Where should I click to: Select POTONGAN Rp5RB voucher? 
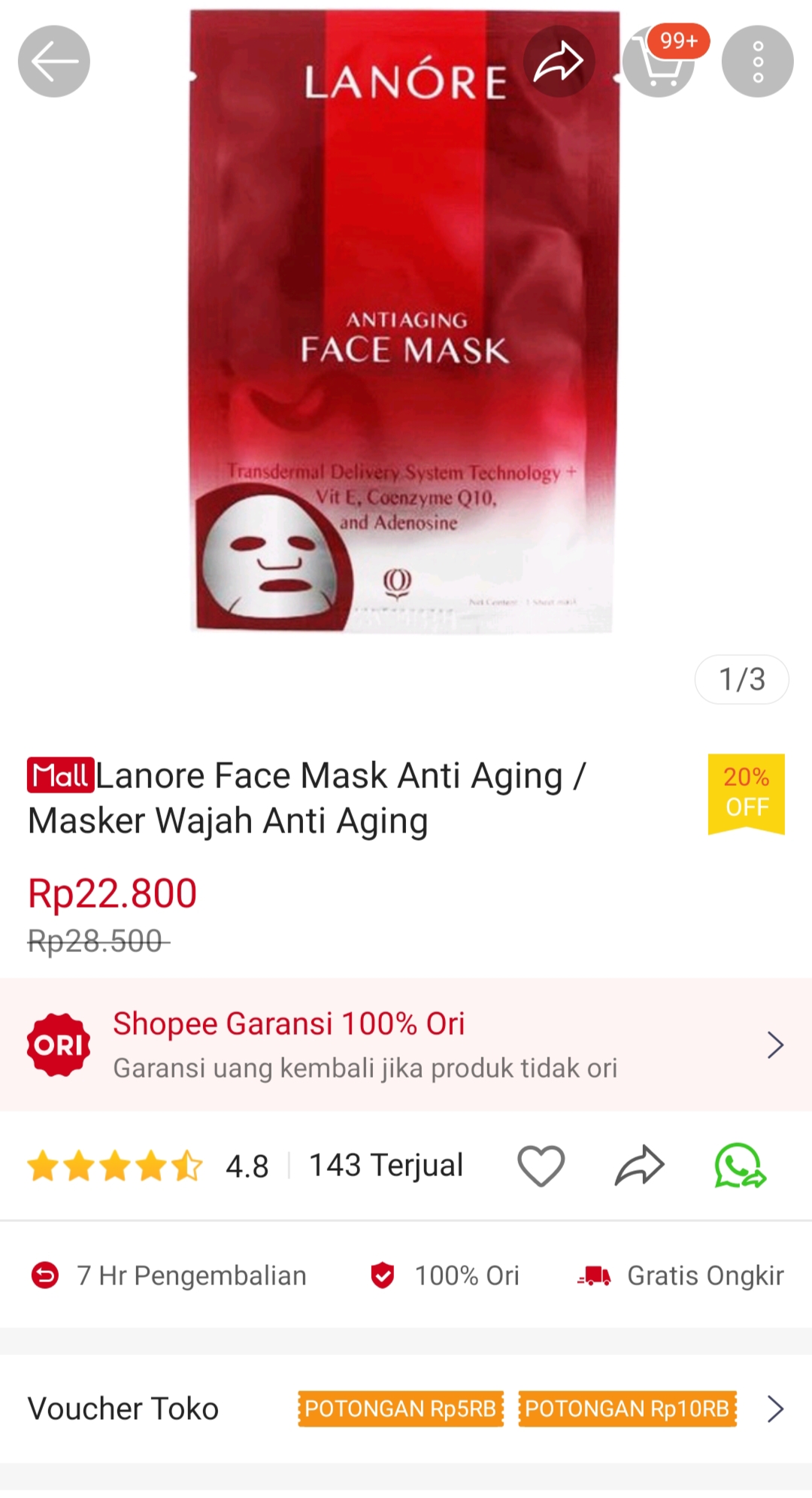401,1409
